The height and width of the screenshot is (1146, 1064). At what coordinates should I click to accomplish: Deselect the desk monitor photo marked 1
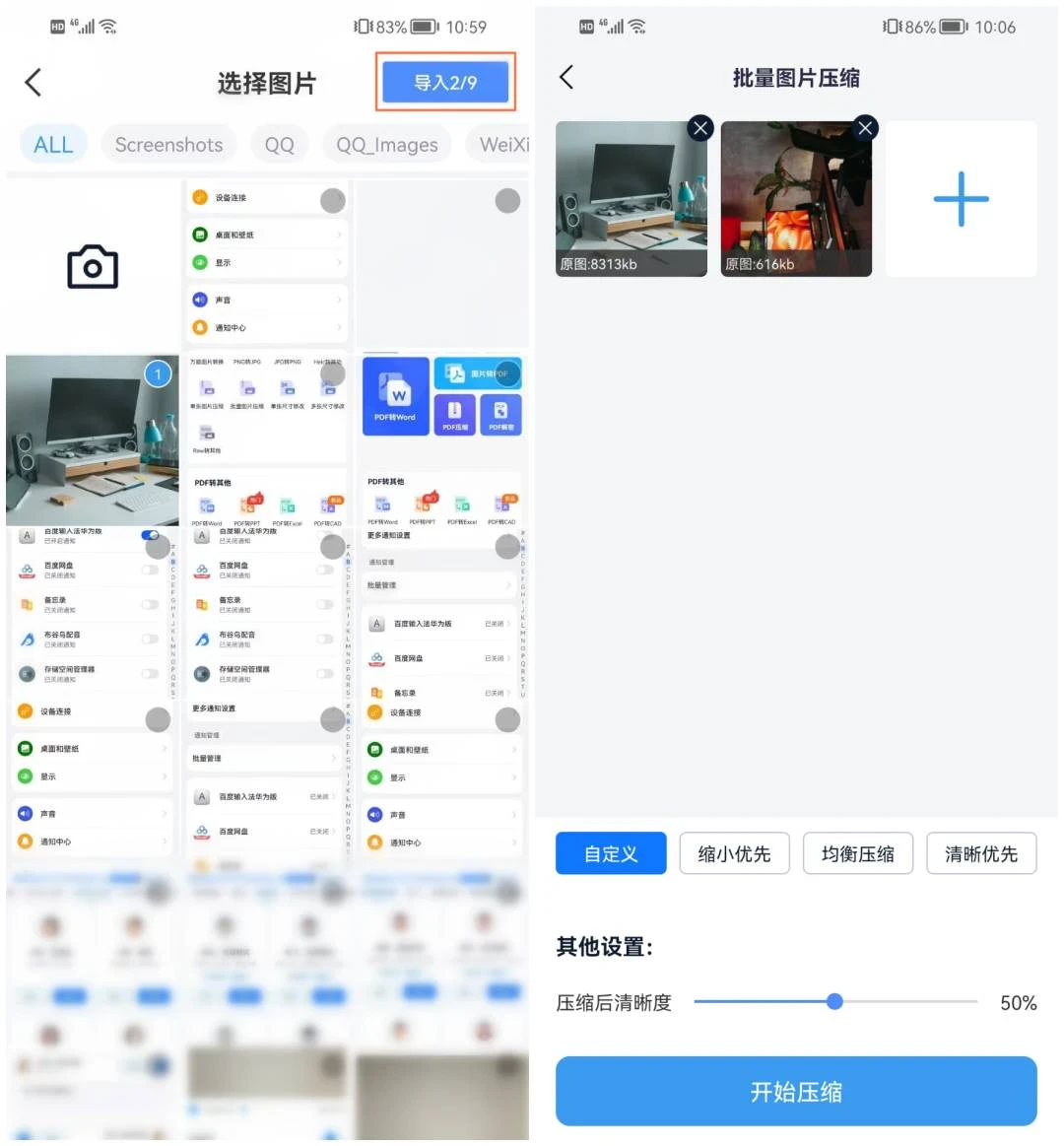(158, 374)
